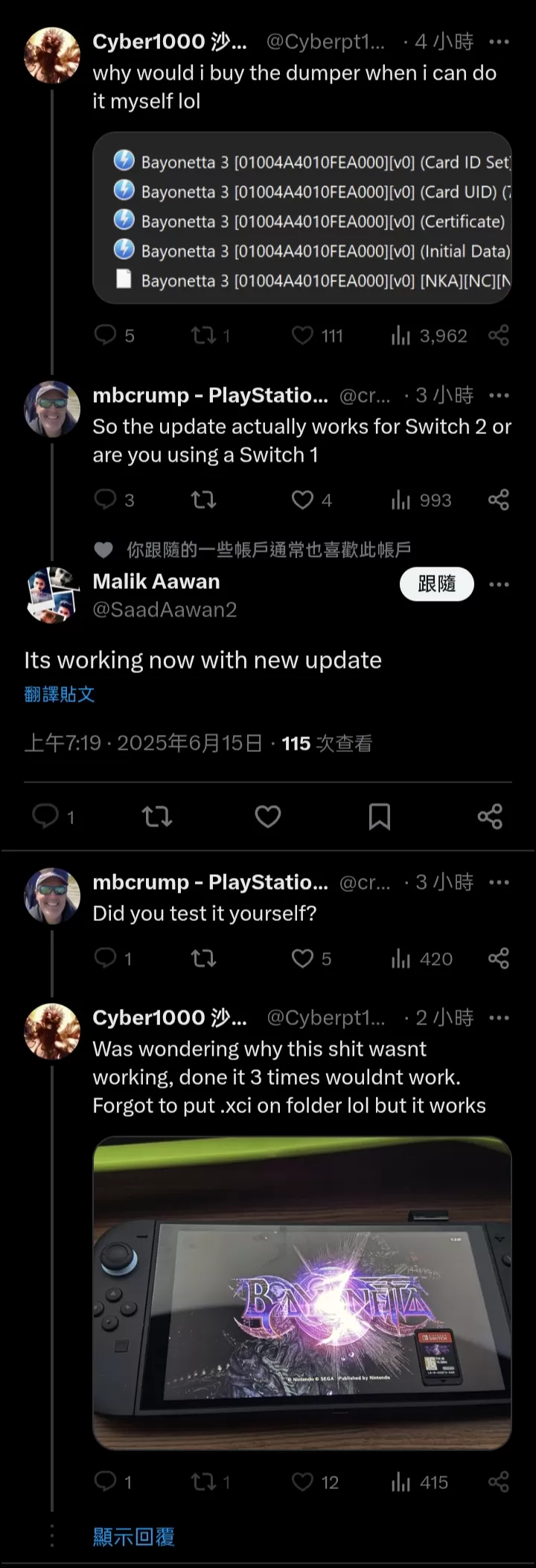Like the tweet with 12 likes
536x1568 pixels.
(302, 1482)
